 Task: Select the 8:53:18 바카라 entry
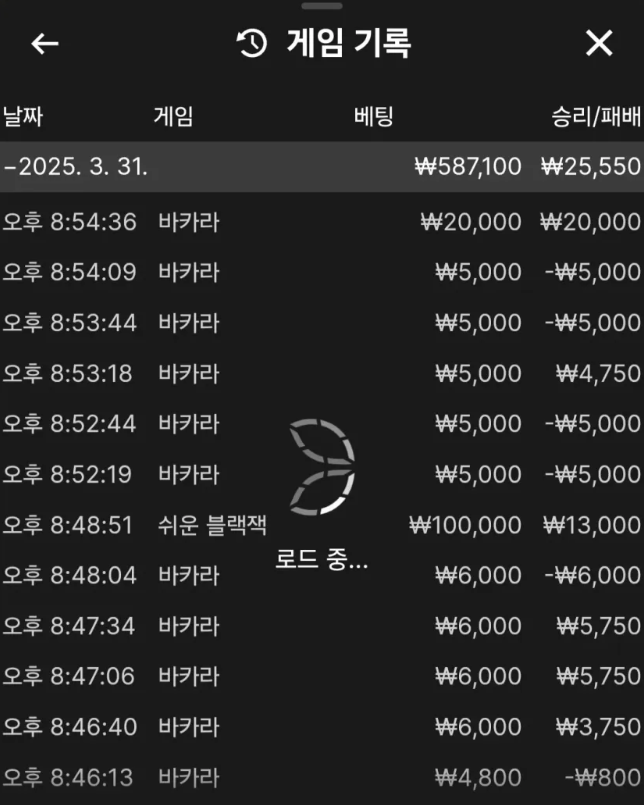320,373
